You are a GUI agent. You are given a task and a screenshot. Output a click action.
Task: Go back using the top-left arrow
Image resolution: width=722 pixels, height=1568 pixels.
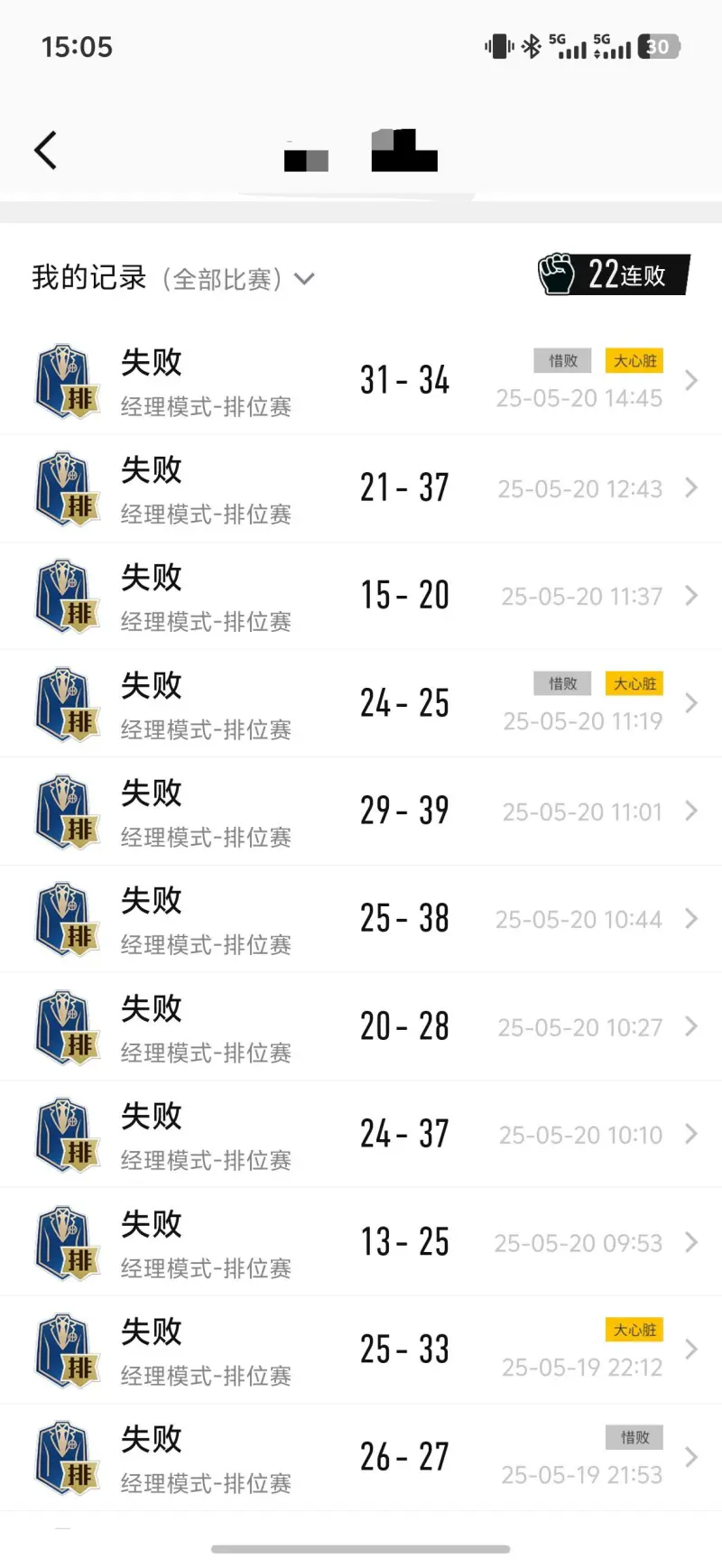[45, 150]
